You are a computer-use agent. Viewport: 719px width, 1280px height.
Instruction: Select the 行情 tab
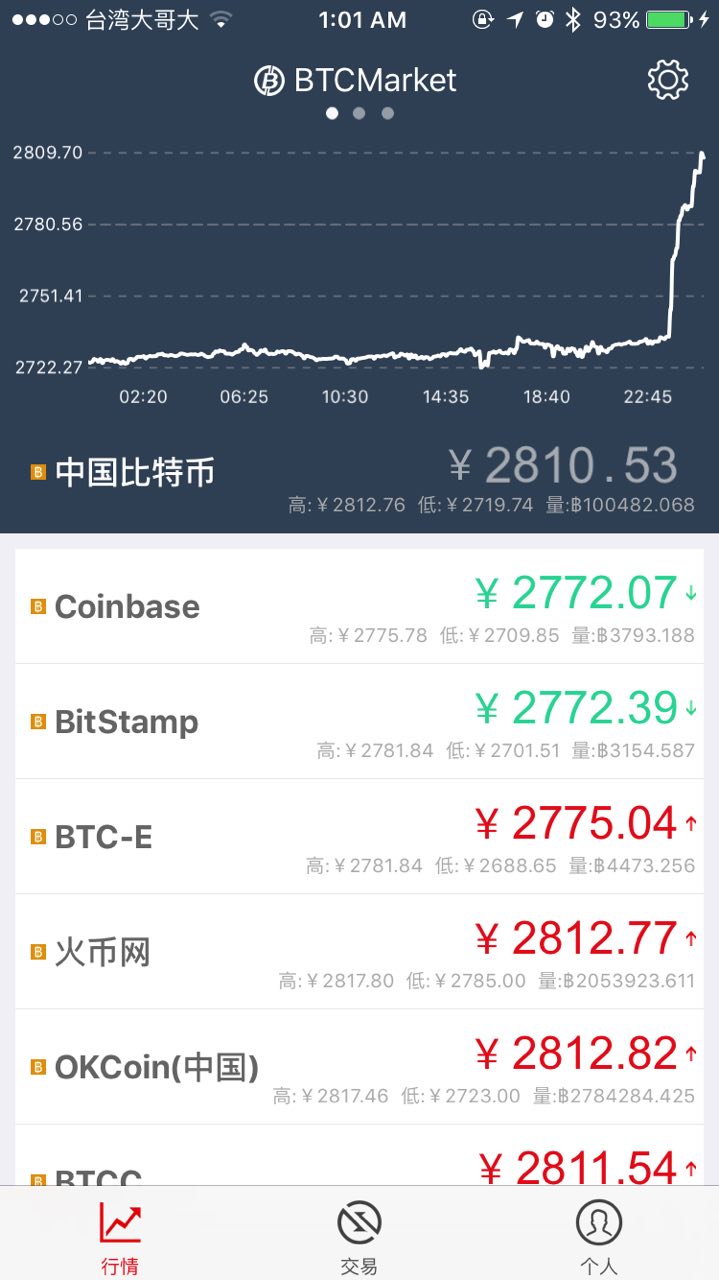point(120,1236)
